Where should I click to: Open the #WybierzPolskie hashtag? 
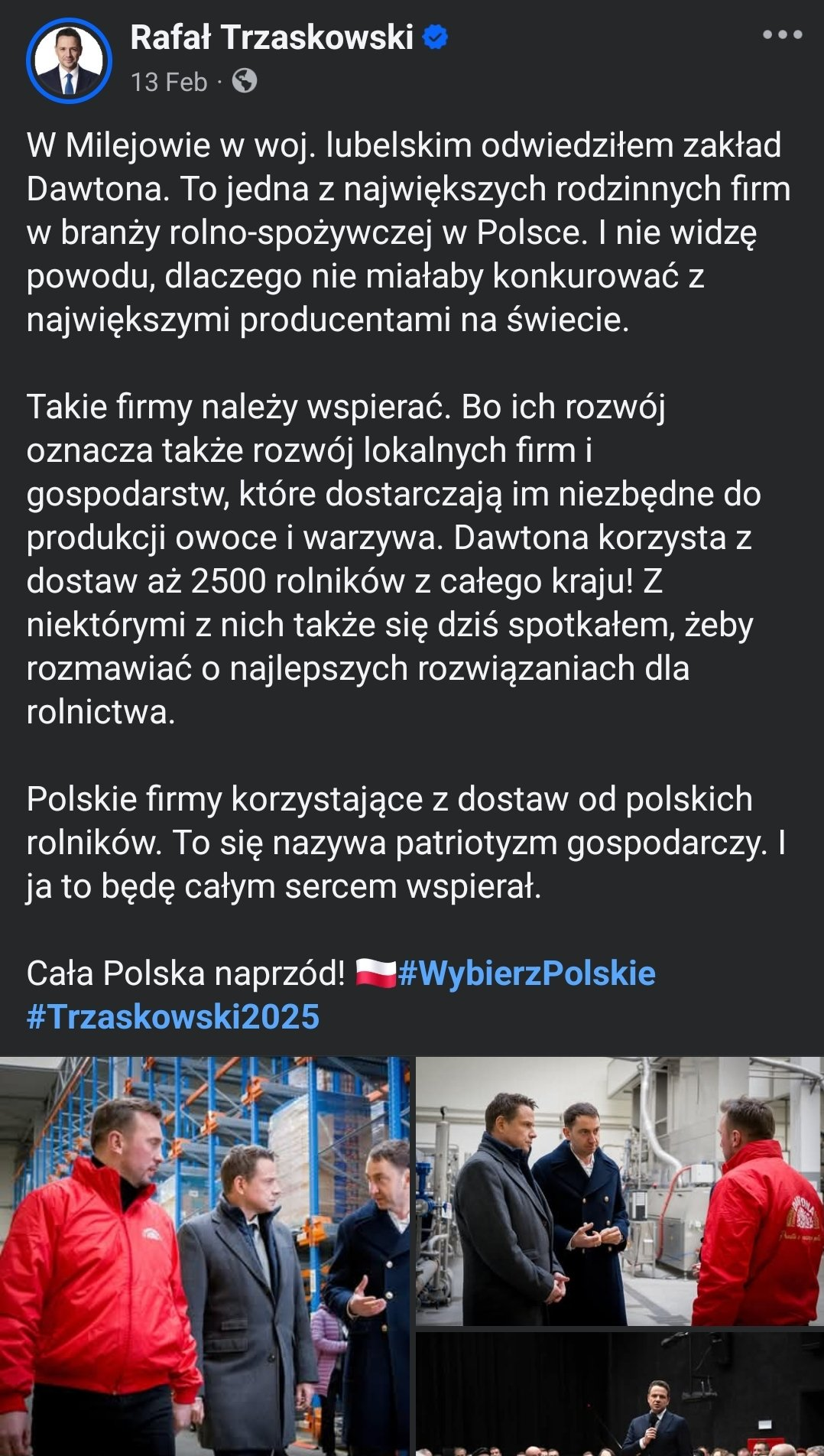[x=527, y=973]
